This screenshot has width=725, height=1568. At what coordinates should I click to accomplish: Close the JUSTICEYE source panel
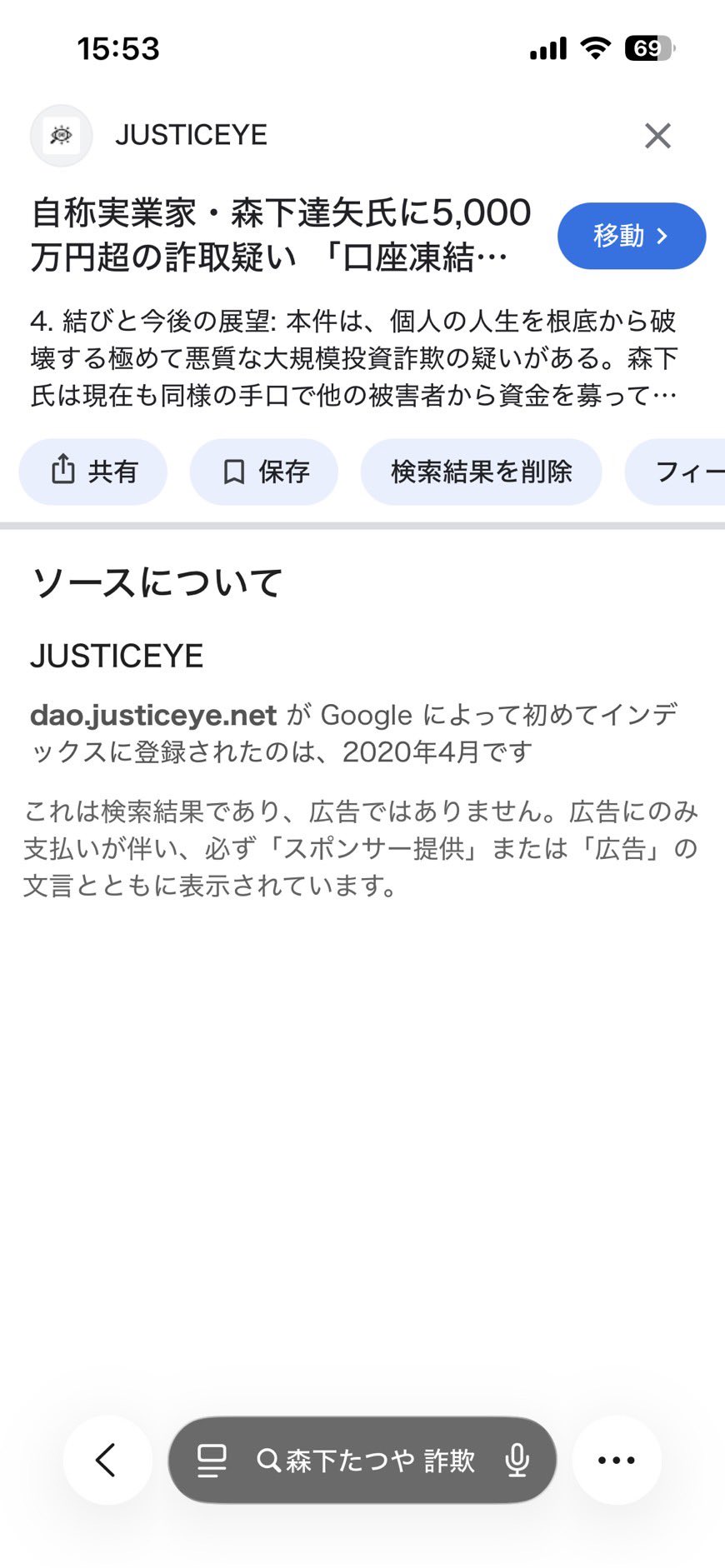(657, 135)
